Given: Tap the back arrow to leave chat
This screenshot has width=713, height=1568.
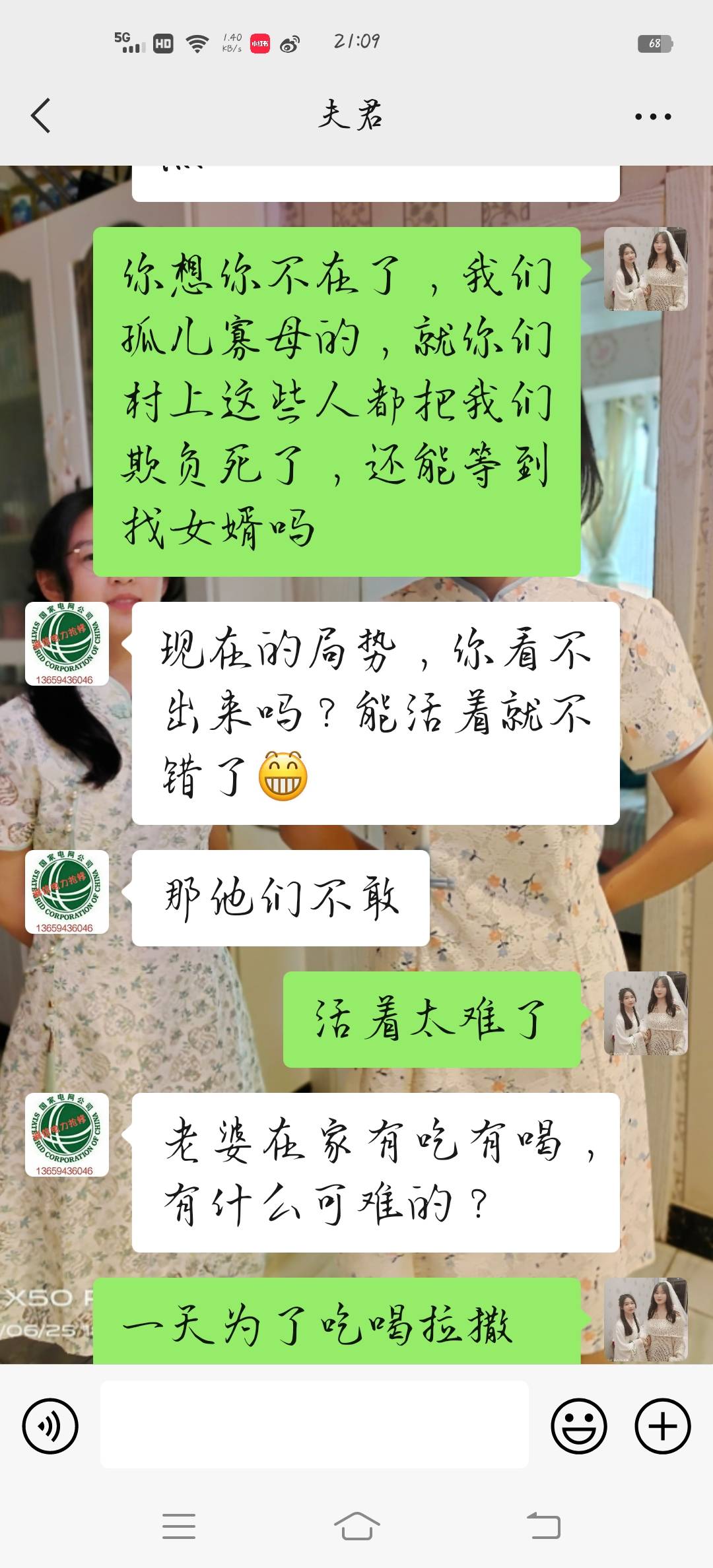Looking at the screenshot, I should (x=41, y=115).
